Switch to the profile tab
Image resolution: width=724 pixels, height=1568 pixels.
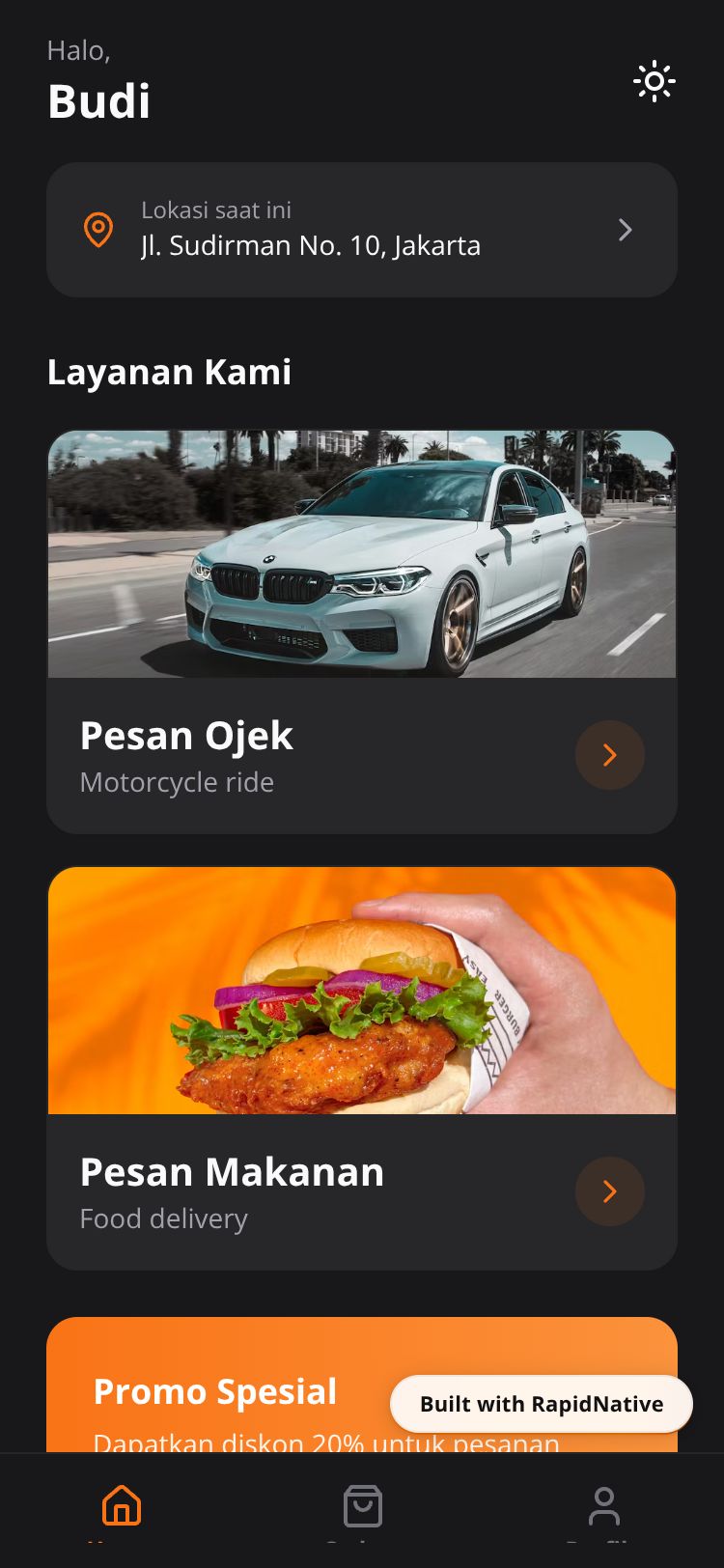604,1506
